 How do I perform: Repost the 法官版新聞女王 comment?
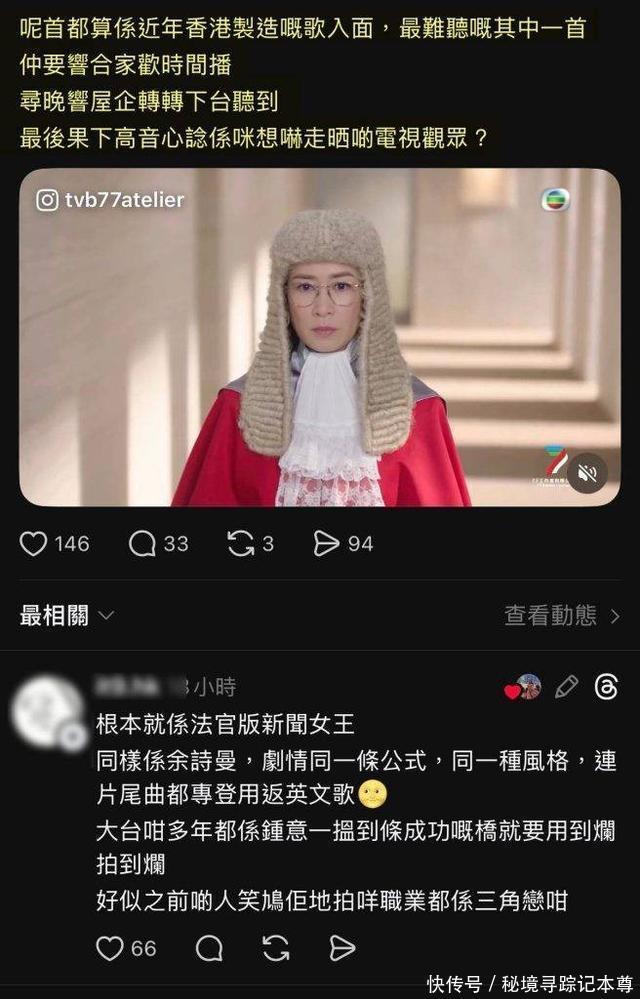[276, 947]
